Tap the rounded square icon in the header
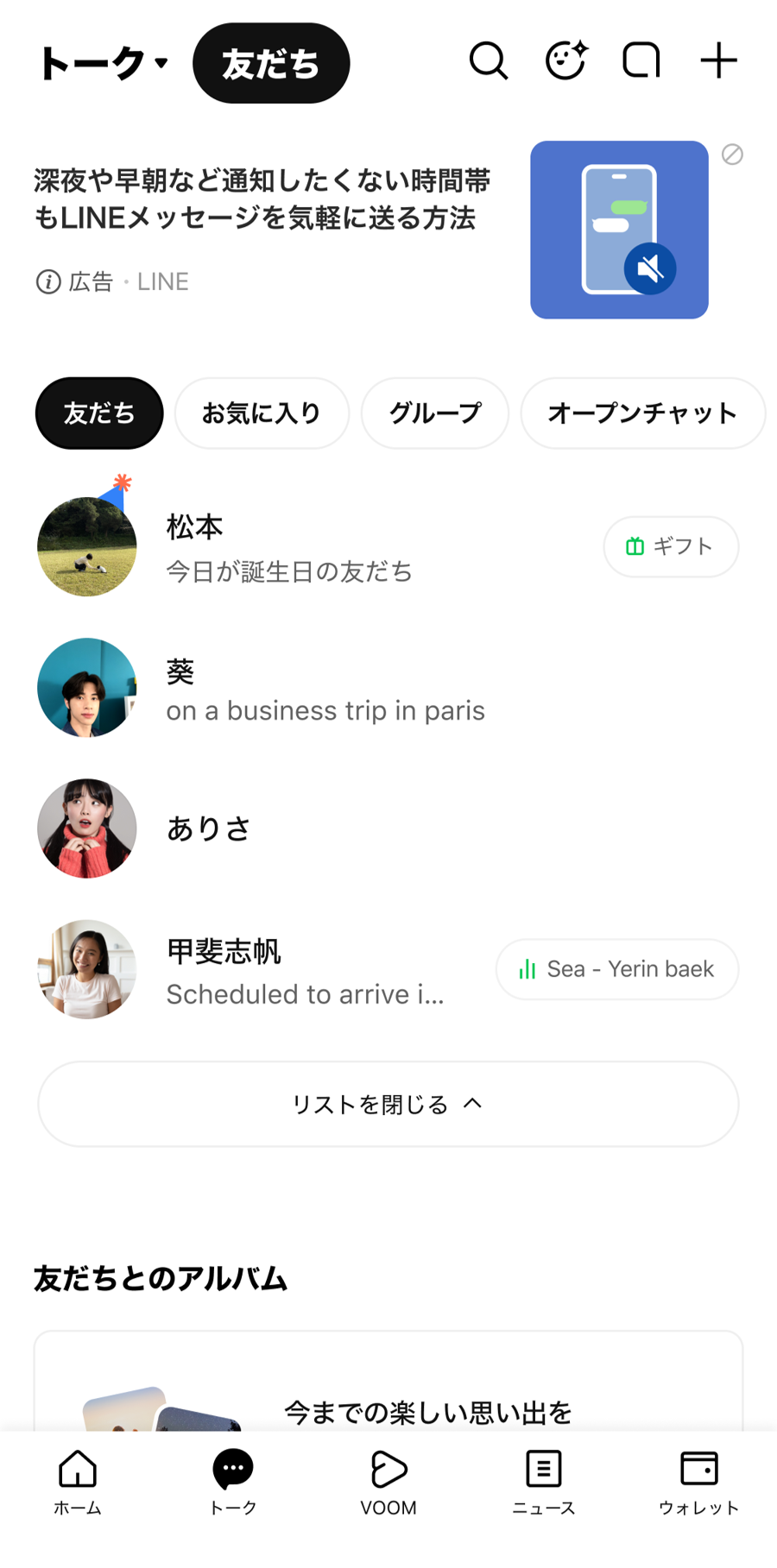Screen dimensions: 777x1568 [x=641, y=61]
